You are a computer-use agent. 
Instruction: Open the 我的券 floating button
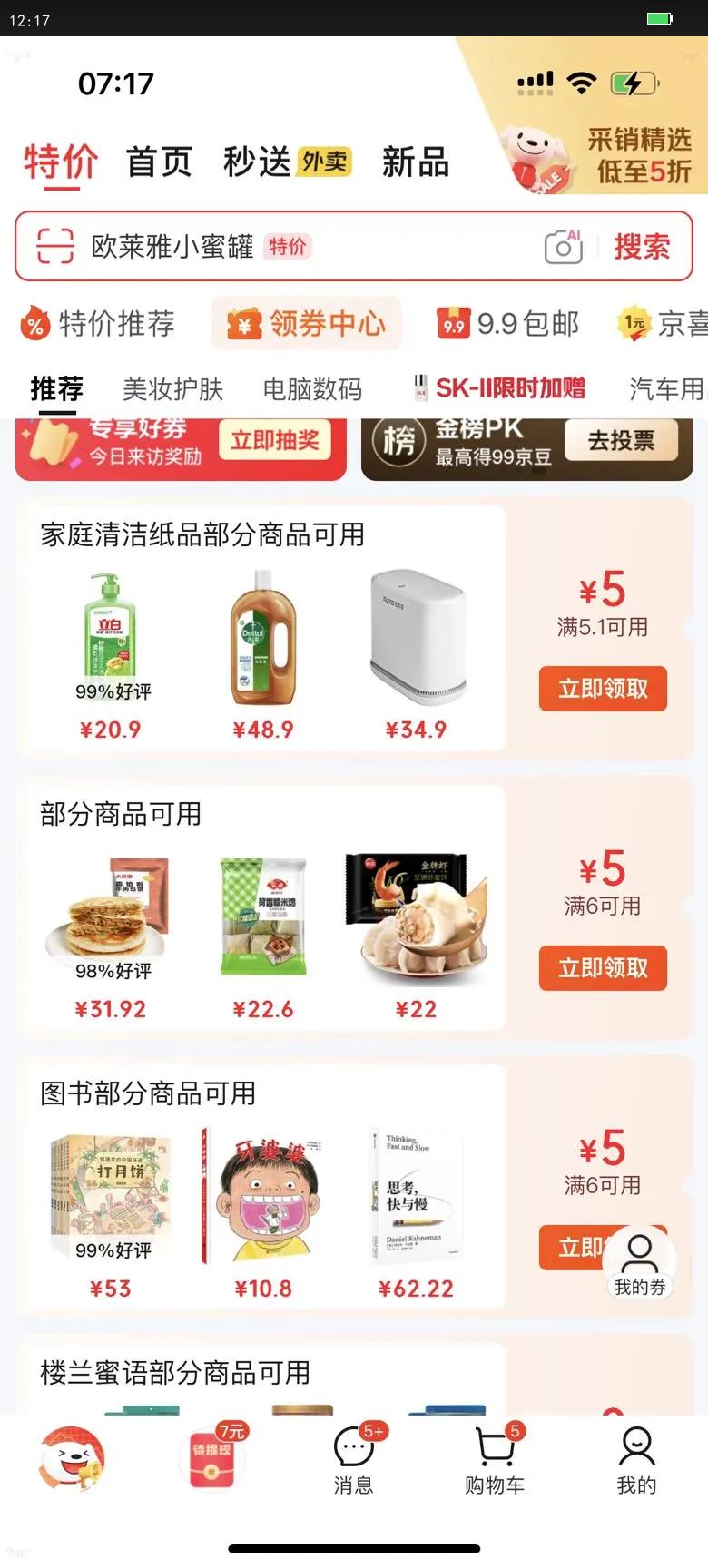640,1263
